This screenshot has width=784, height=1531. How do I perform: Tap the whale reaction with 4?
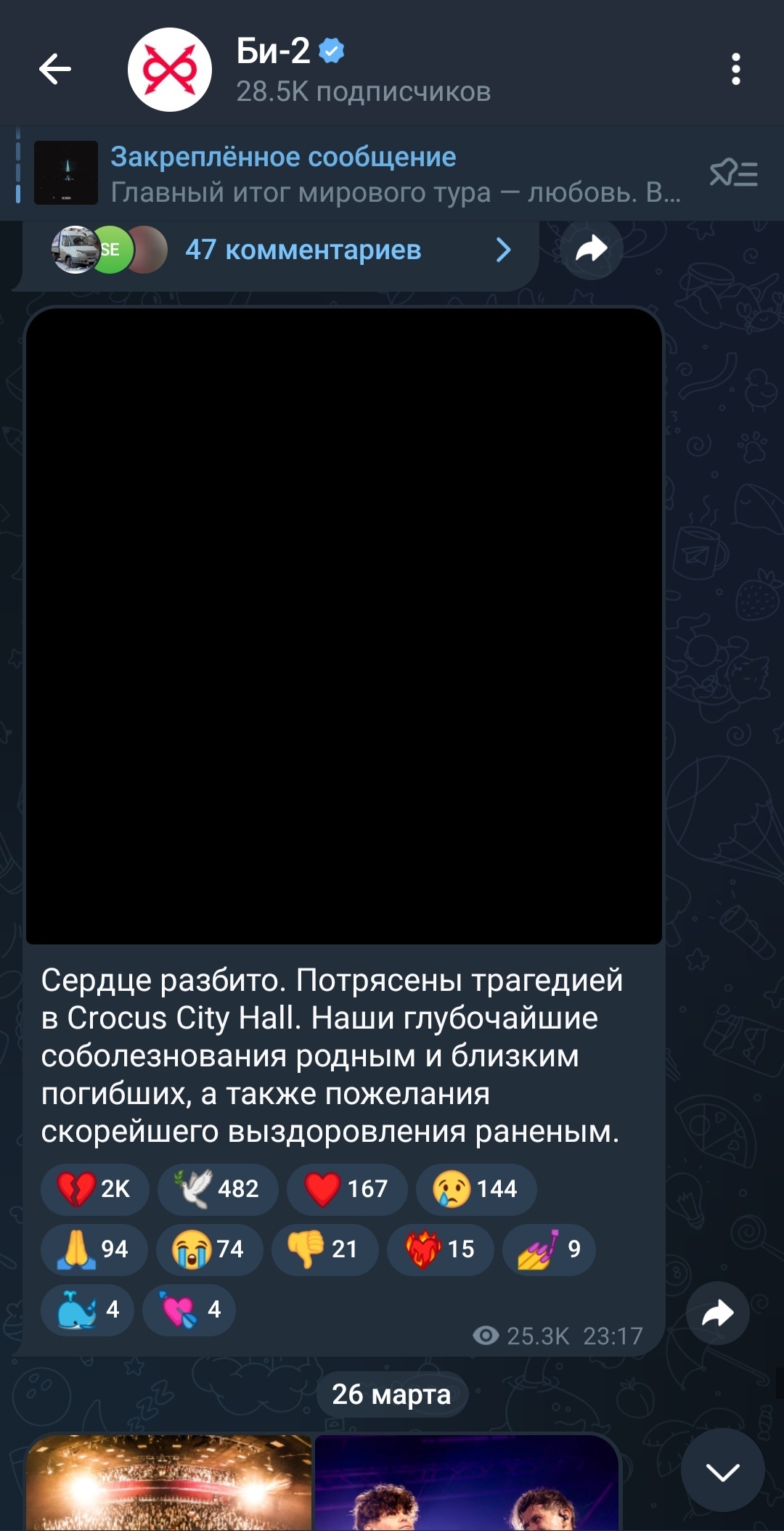pos(87,1310)
